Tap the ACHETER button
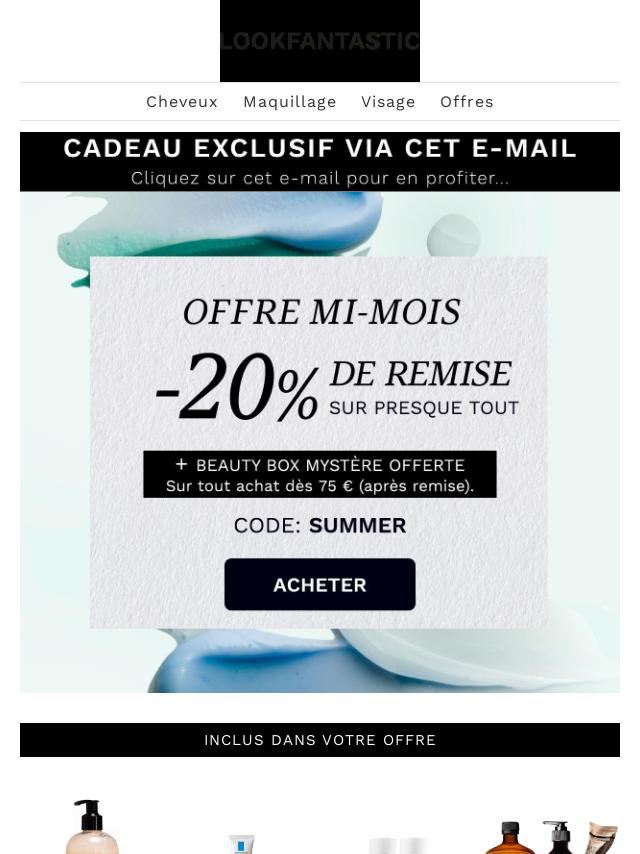The height and width of the screenshot is (854, 640). pyautogui.click(x=319, y=585)
